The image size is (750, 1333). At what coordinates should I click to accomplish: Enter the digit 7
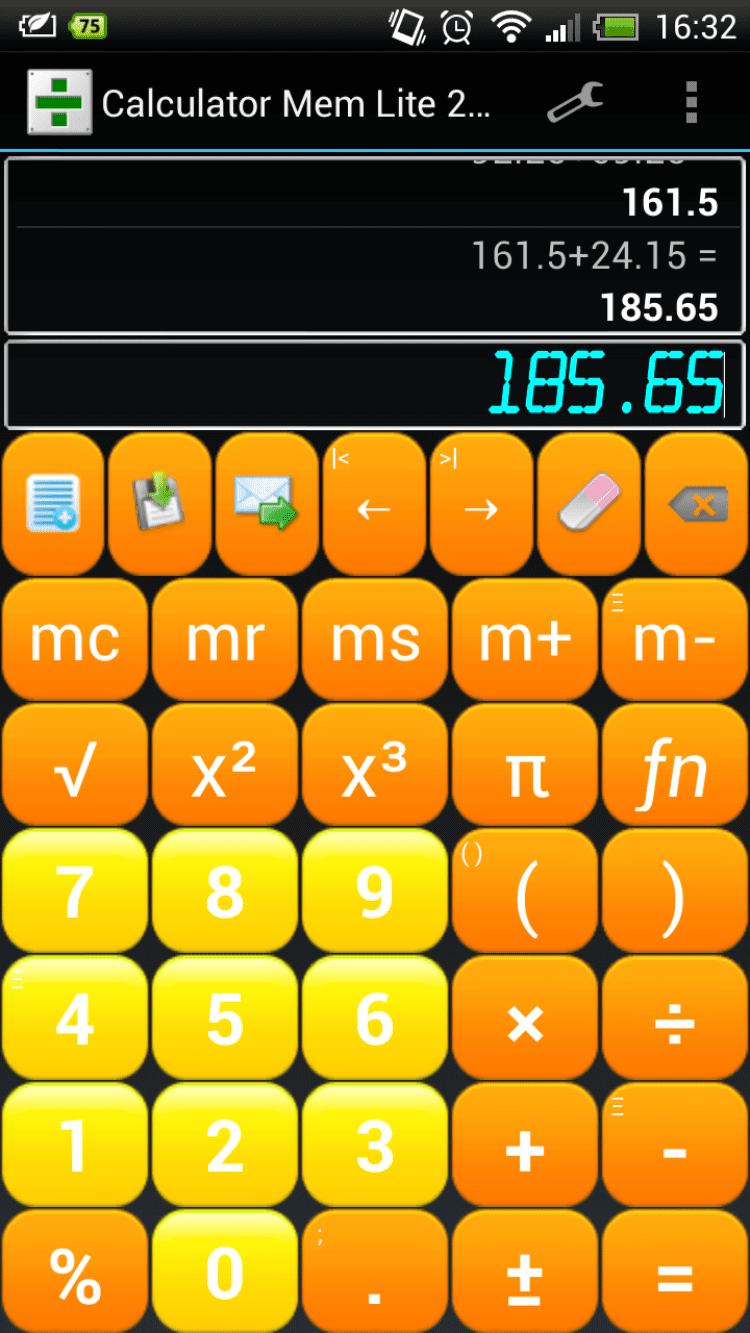[x=75, y=893]
